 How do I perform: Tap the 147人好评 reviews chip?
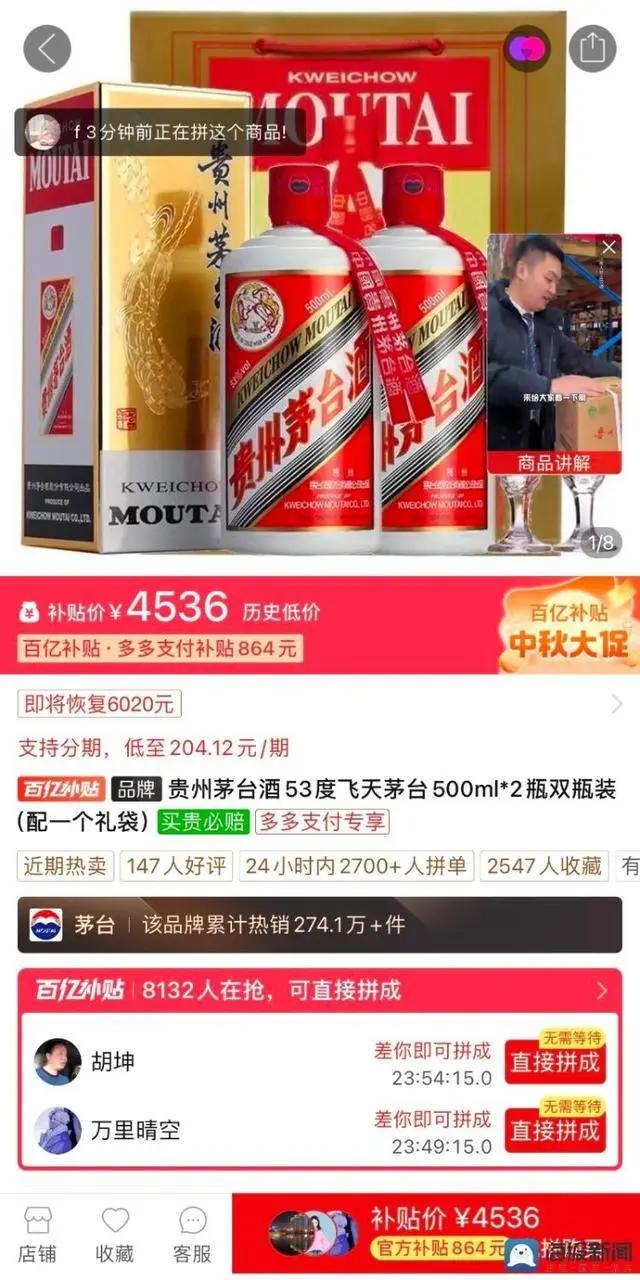[174, 866]
